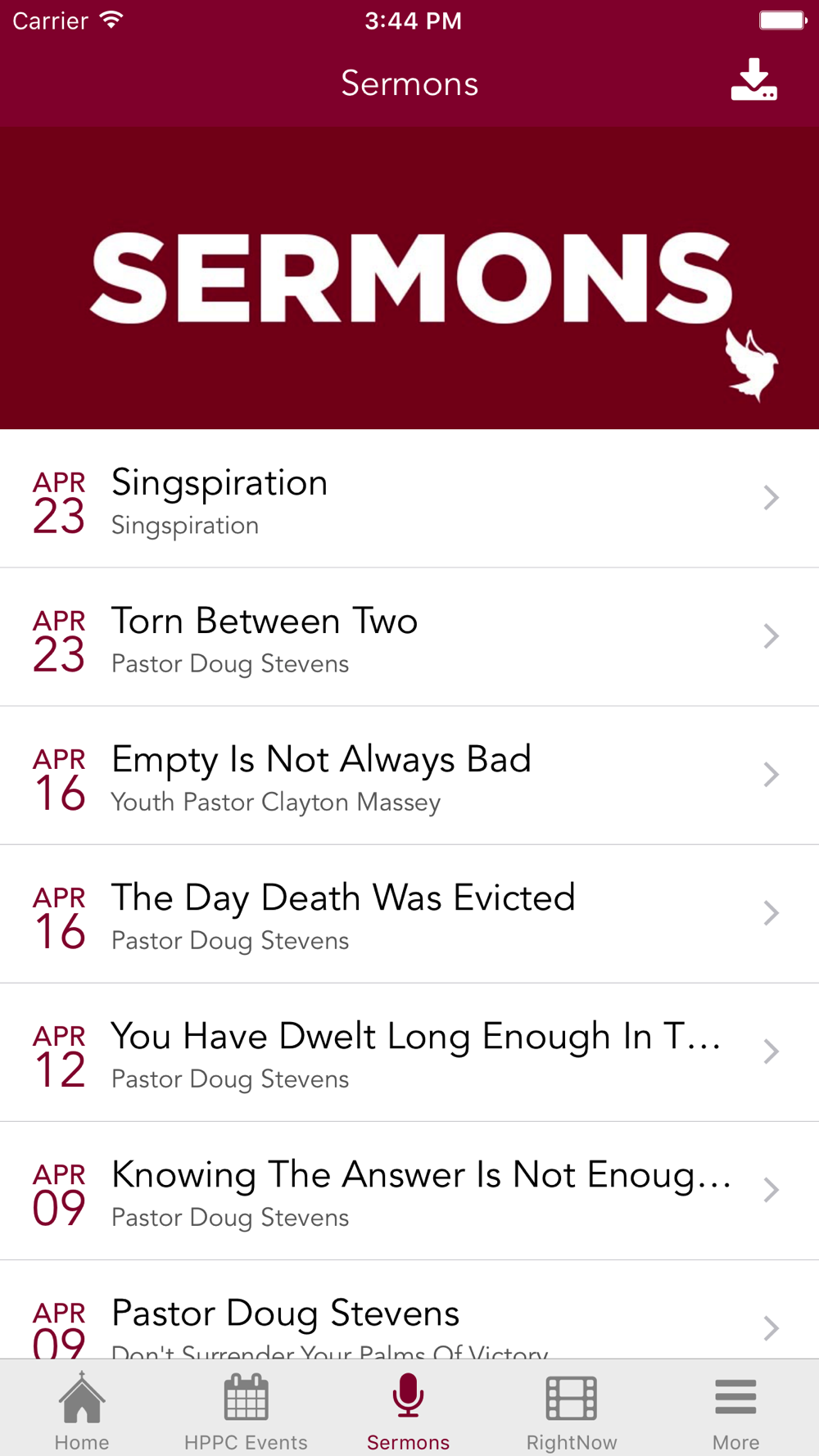Open the More tab

[x=735, y=1410]
